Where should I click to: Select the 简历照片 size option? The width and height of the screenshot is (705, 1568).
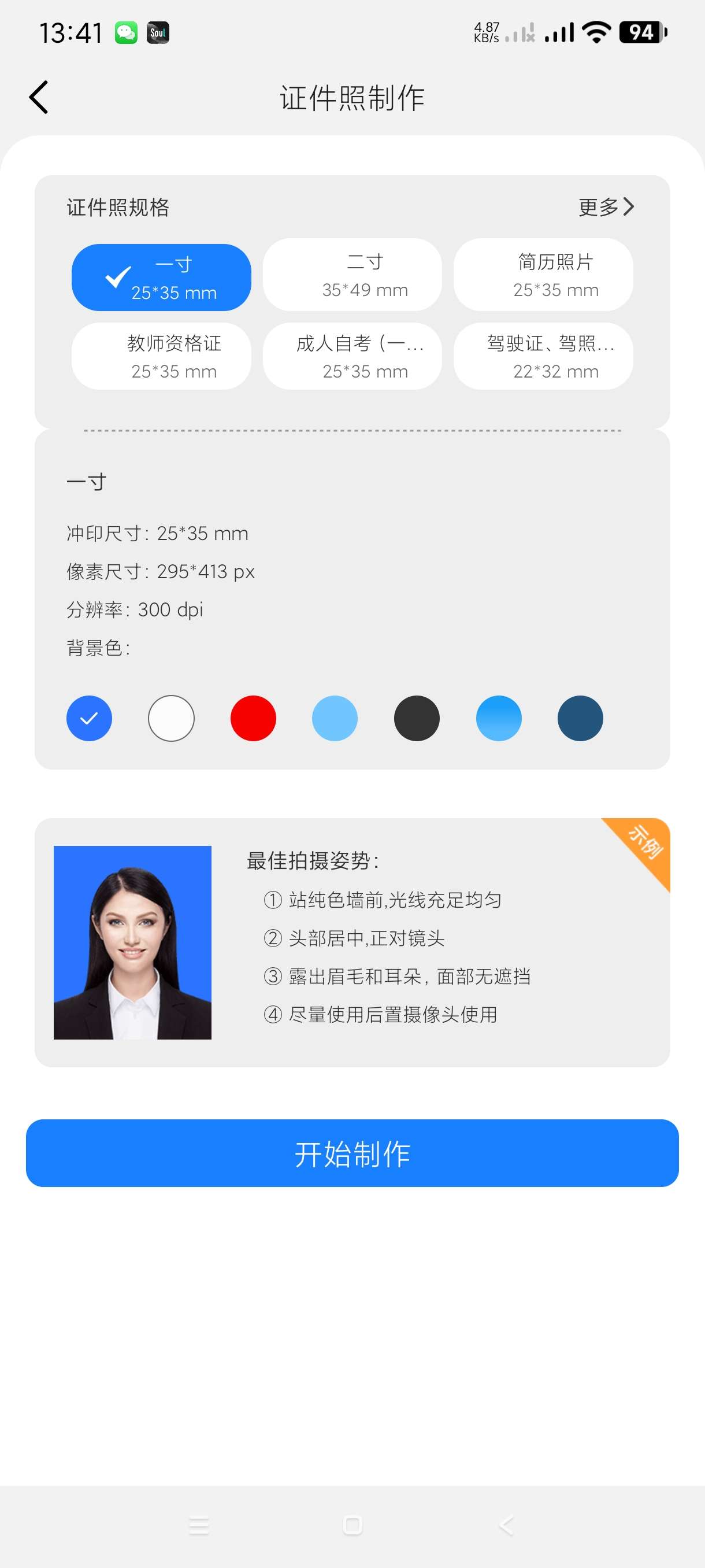pyautogui.click(x=543, y=275)
